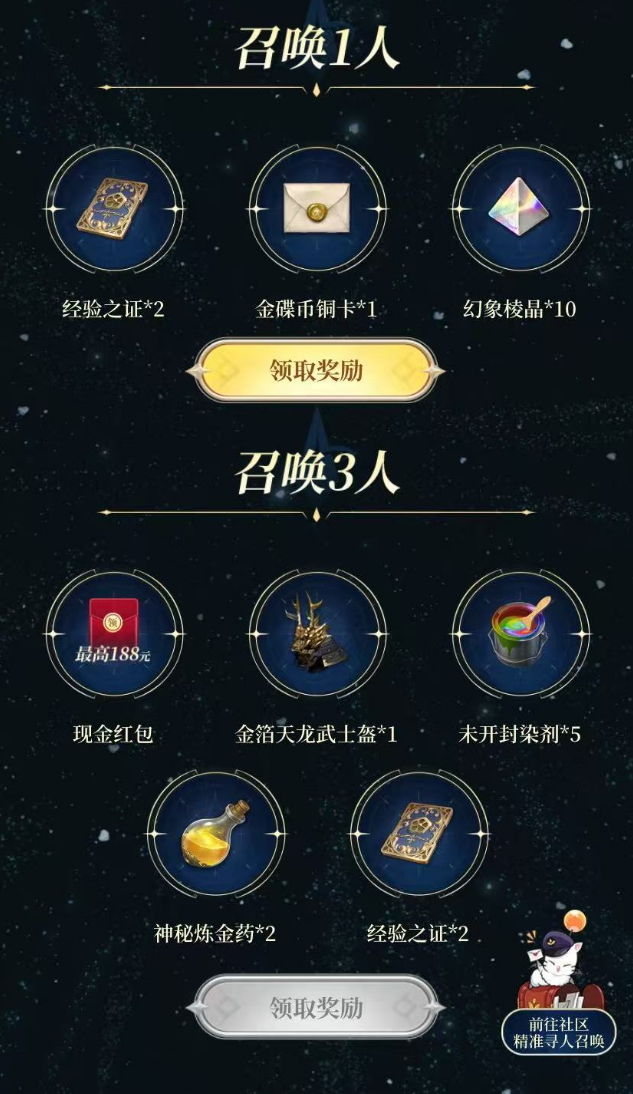Tap the grey 领取奖励 button under 召唤3人
This screenshot has width=633, height=1094.
click(316, 1007)
